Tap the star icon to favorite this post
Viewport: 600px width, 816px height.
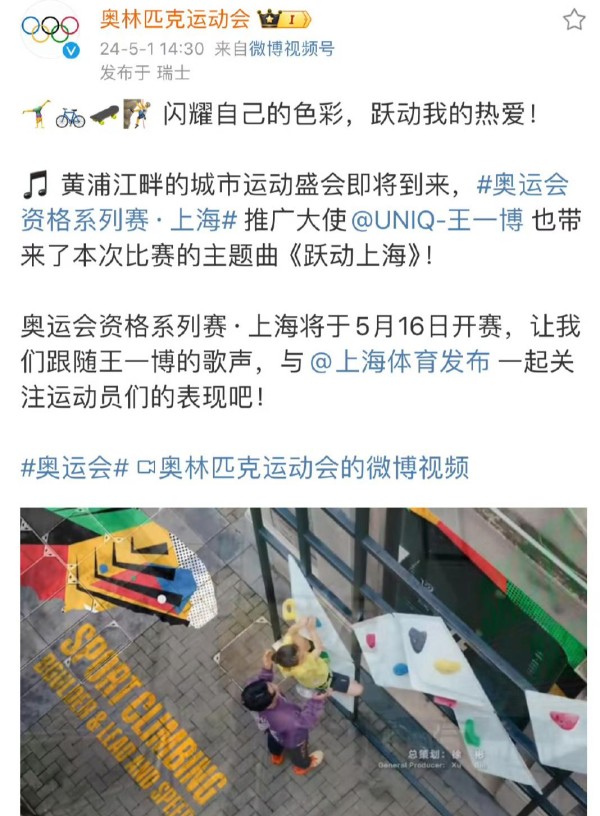(x=573, y=20)
